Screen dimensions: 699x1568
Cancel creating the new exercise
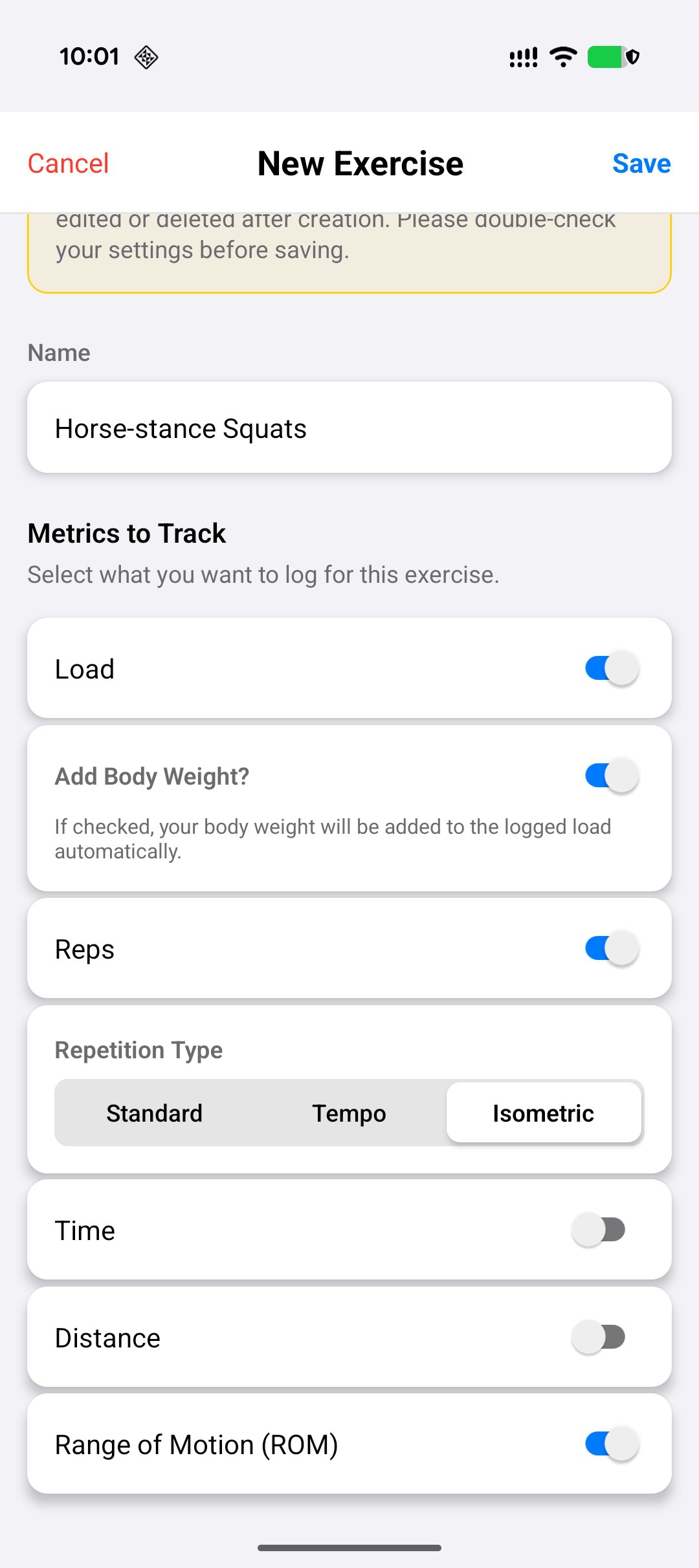(68, 164)
